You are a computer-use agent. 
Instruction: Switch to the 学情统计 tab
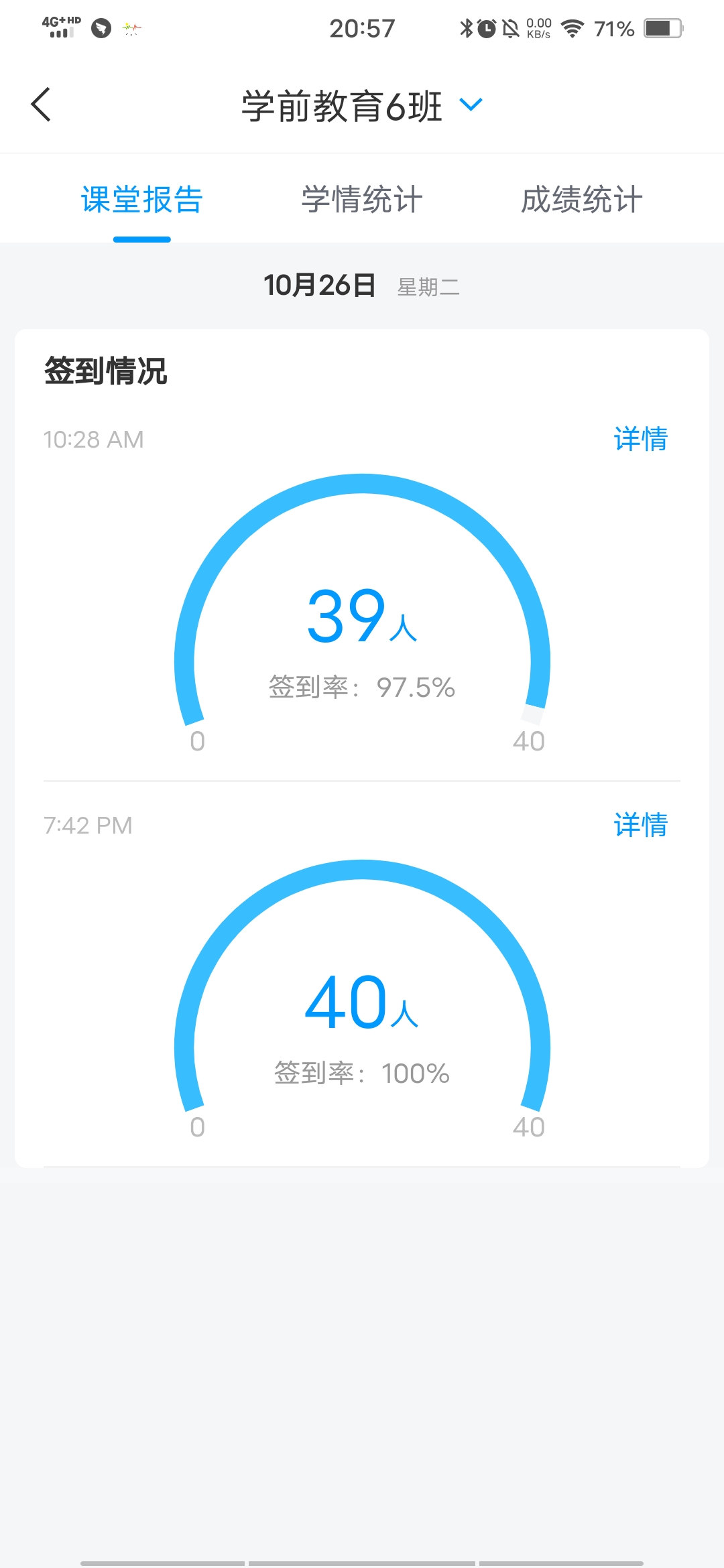pos(362,200)
